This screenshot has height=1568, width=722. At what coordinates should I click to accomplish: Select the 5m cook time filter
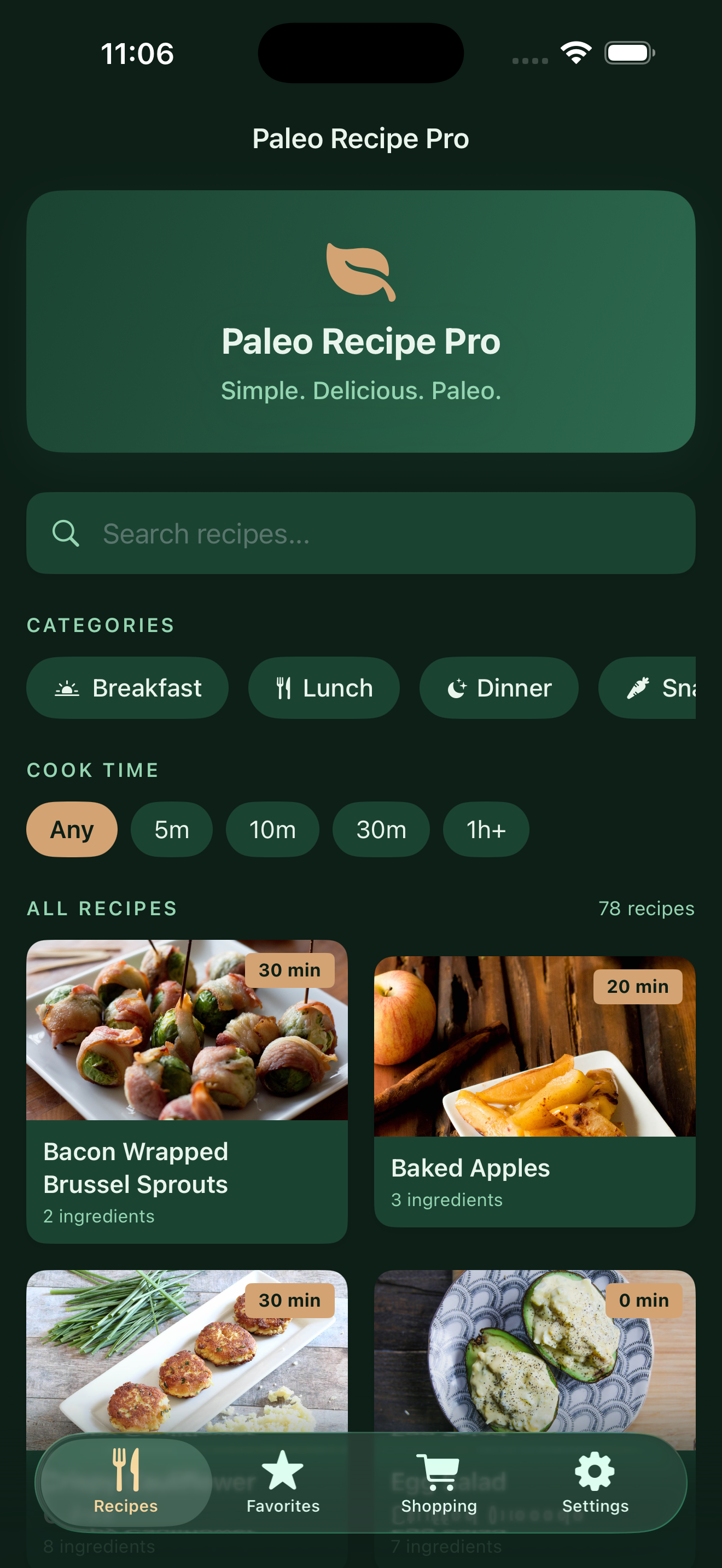pyautogui.click(x=172, y=829)
